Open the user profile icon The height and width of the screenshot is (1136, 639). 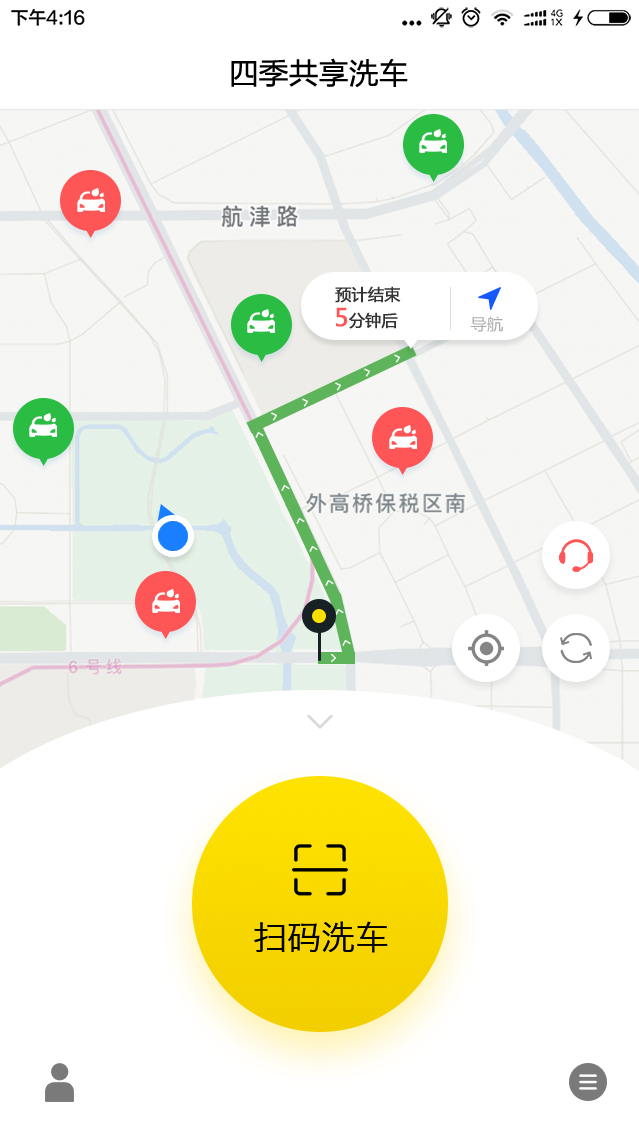click(60, 1082)
